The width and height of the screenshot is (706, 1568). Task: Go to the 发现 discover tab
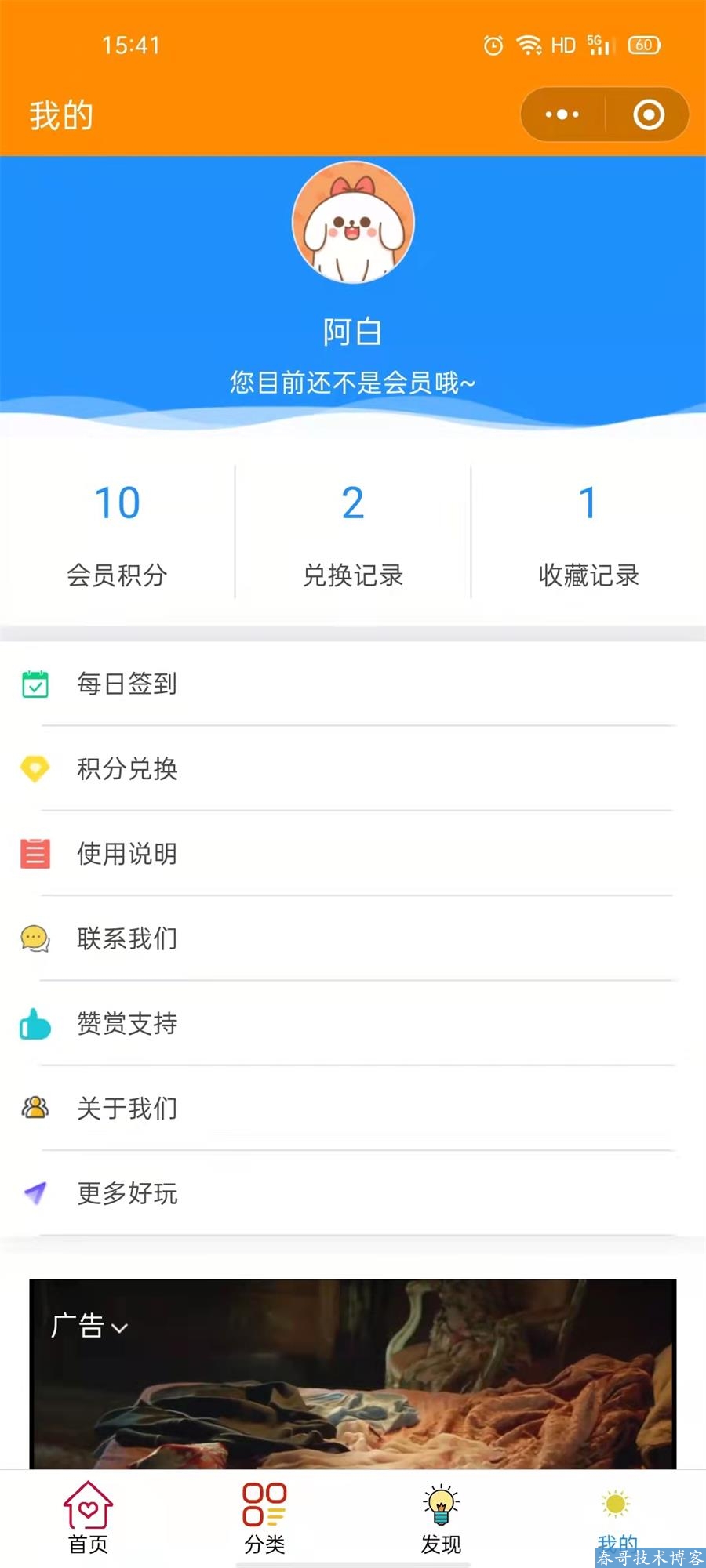pyautogui.click(x=441, y=1518)
